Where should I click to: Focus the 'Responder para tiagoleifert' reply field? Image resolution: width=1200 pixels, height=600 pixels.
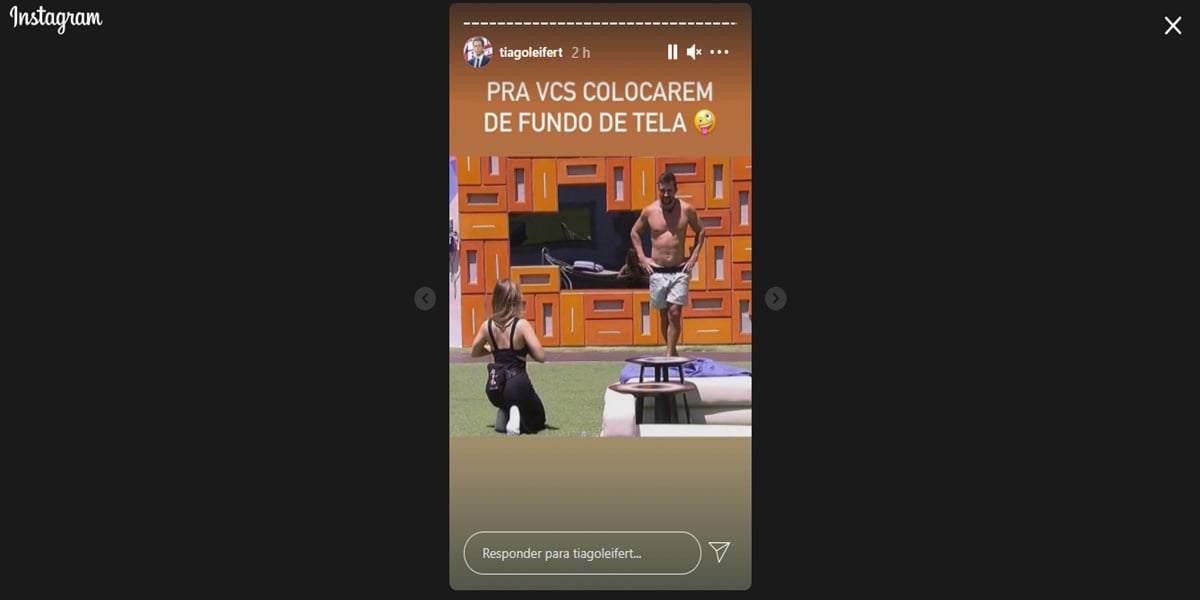[x=582, y=553]
